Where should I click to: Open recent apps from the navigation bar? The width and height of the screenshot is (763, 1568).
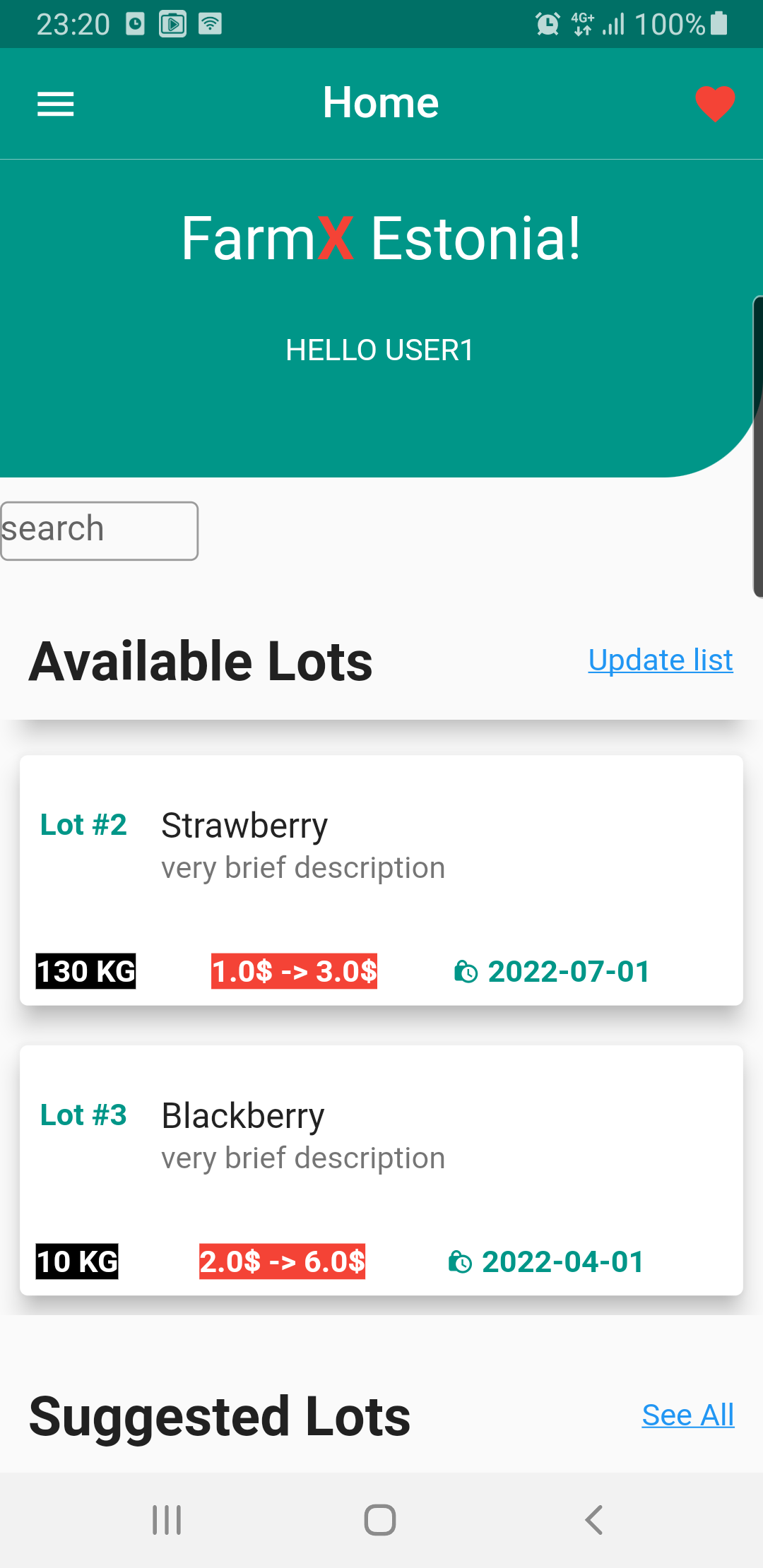point(167,1519)
